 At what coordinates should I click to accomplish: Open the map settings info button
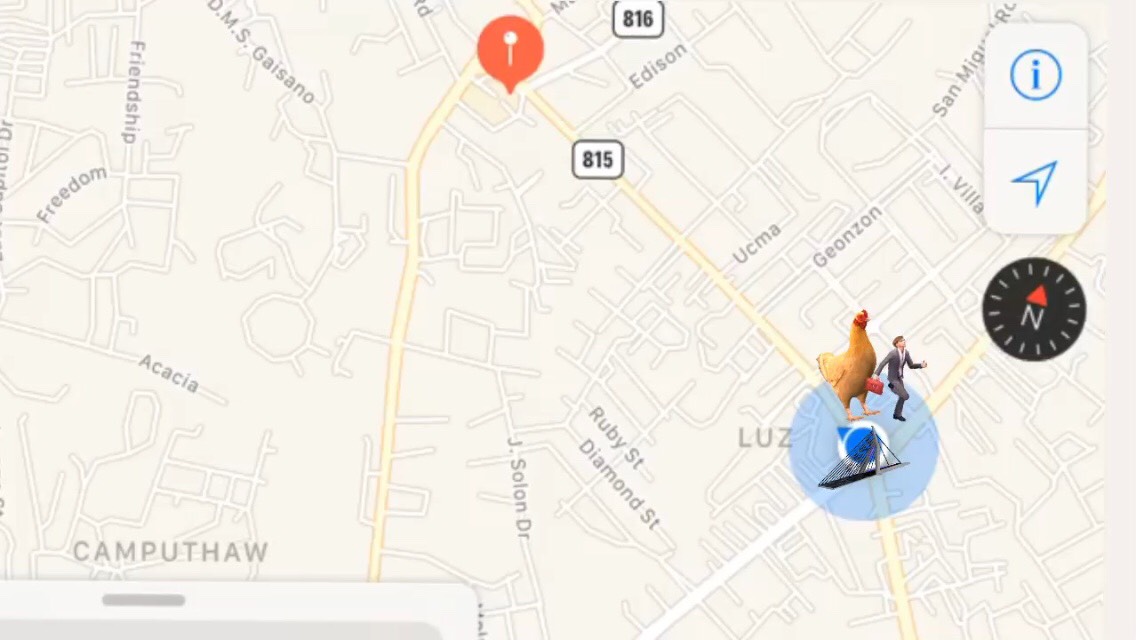point(1035,76)
